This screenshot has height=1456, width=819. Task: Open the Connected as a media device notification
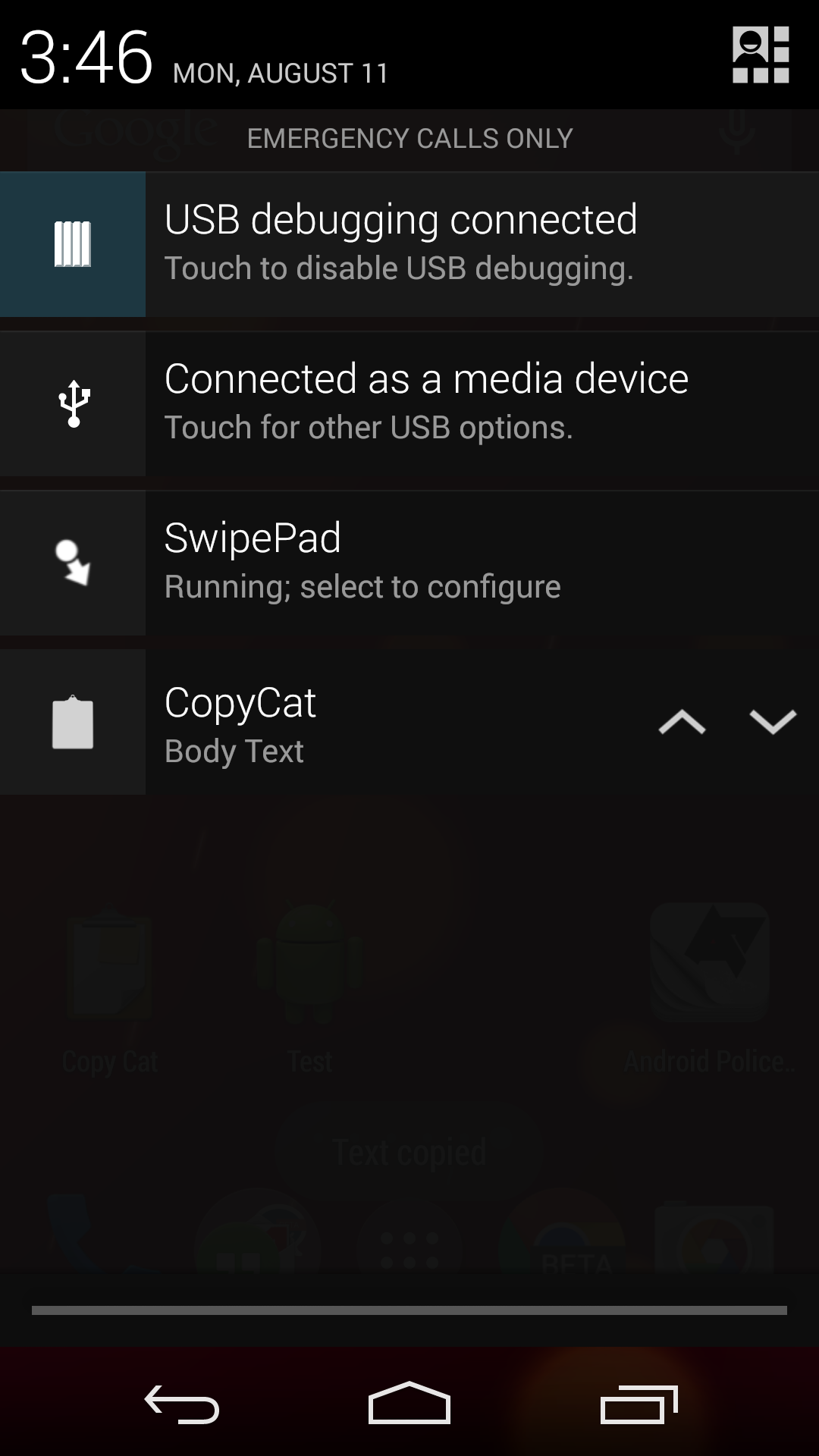point(409,403)
